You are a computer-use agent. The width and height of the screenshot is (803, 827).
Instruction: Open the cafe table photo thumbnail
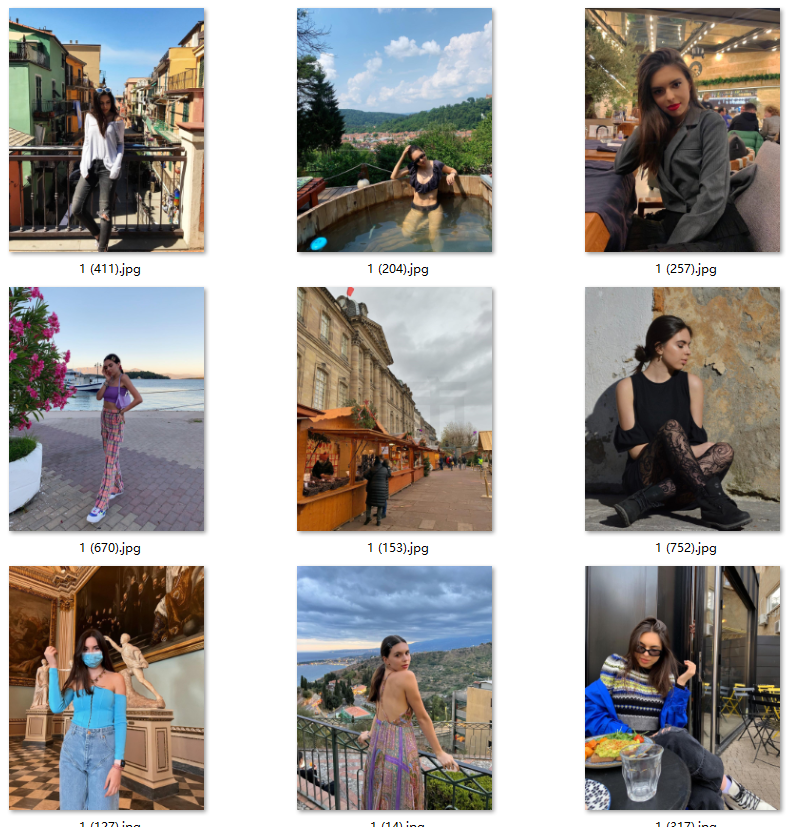682,688
